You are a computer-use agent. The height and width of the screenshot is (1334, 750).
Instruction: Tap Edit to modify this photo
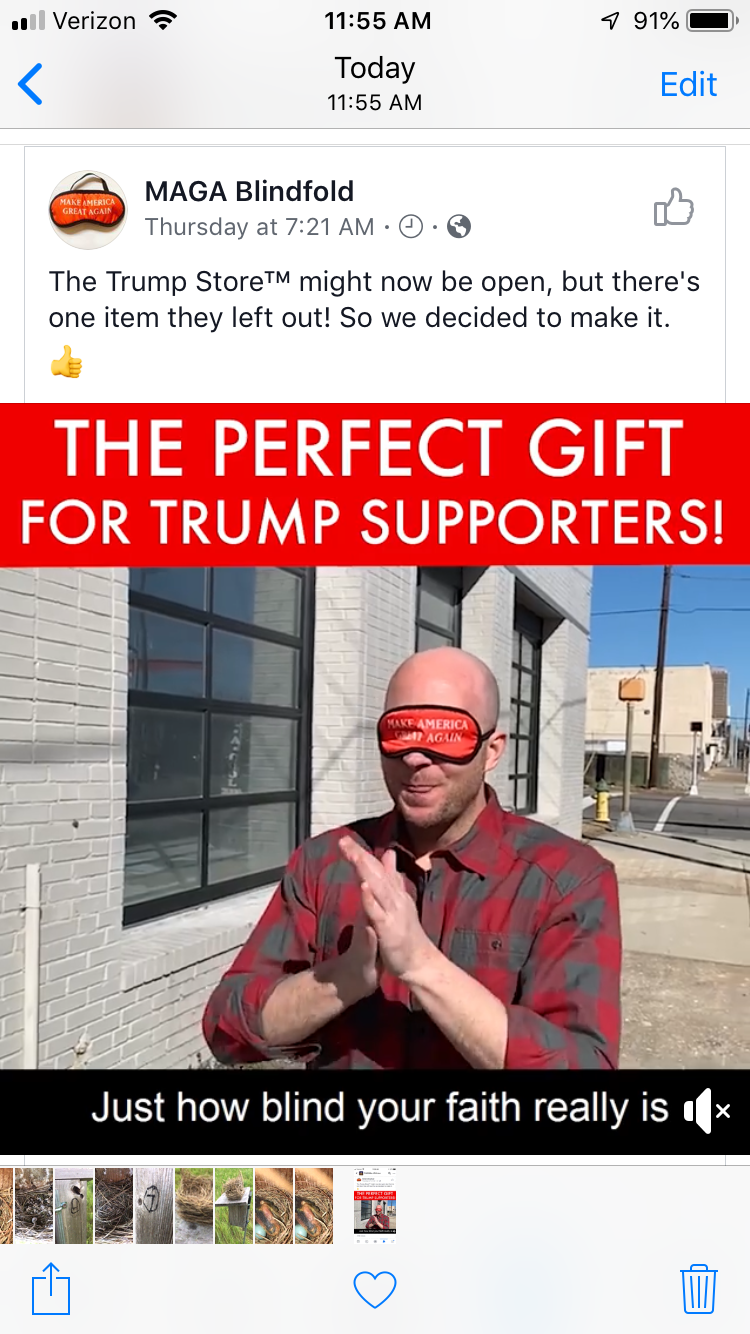point(688,84)
